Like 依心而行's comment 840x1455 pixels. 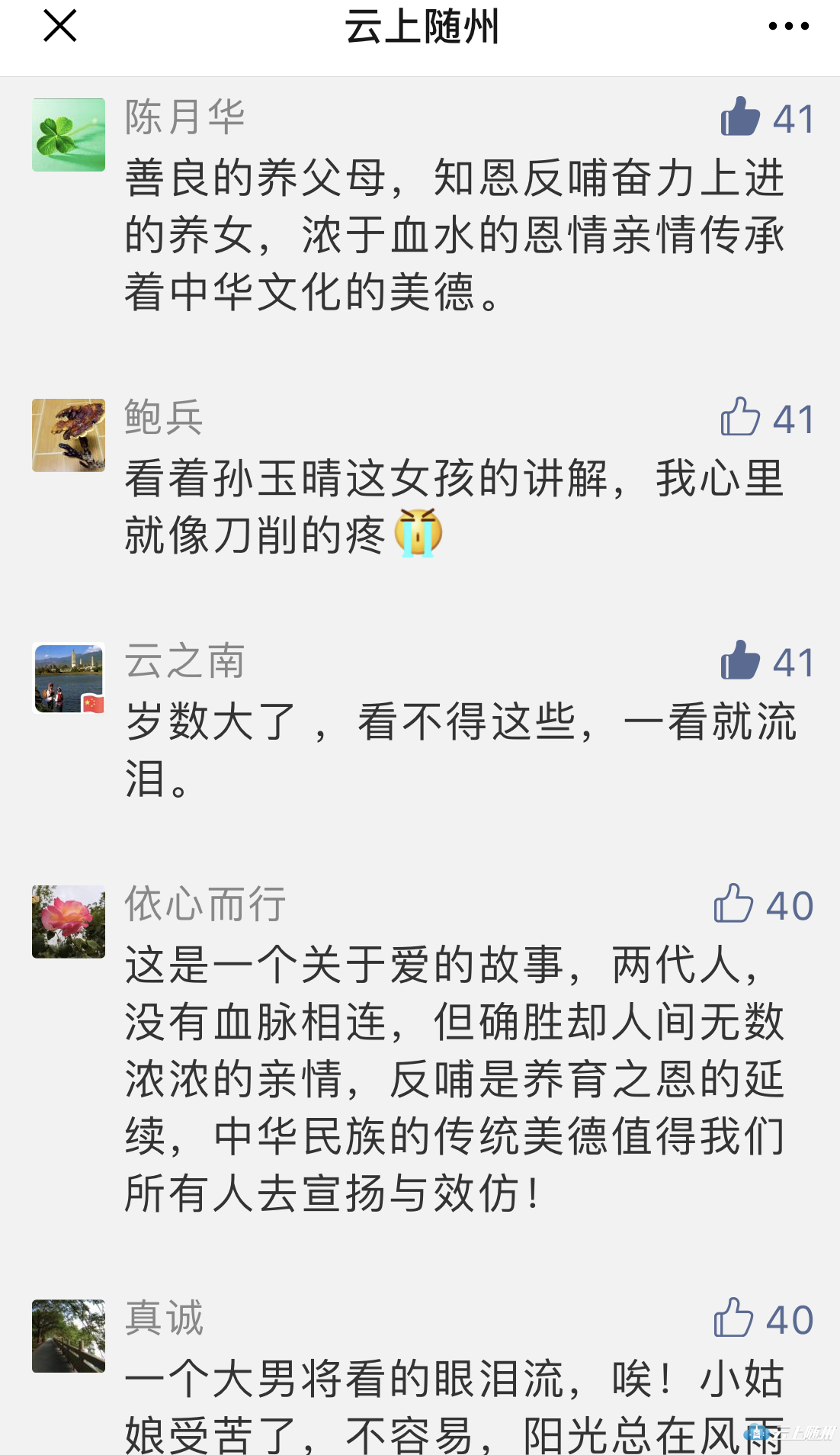coord(733,904)
